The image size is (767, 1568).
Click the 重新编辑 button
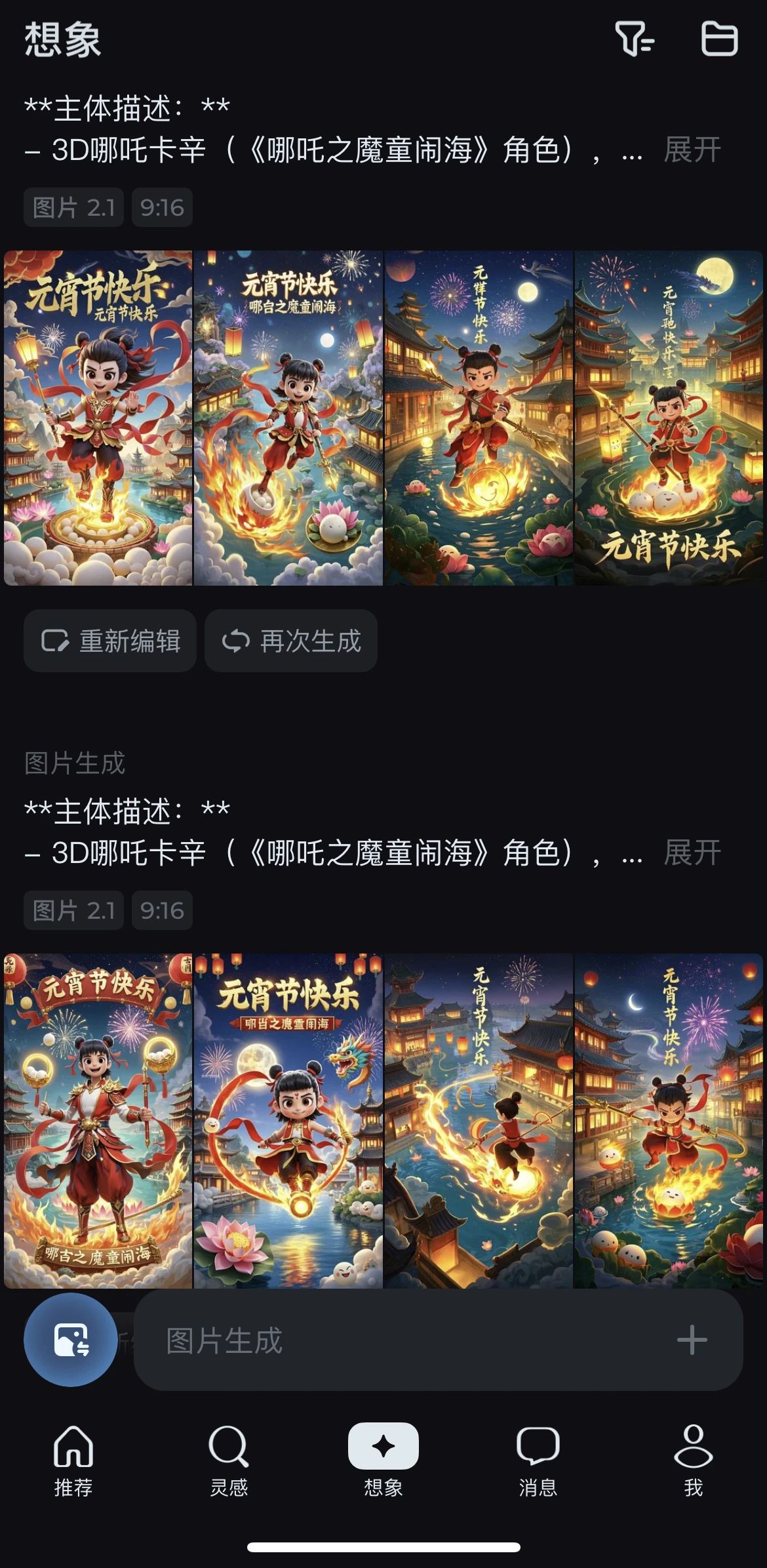[109, 642]
